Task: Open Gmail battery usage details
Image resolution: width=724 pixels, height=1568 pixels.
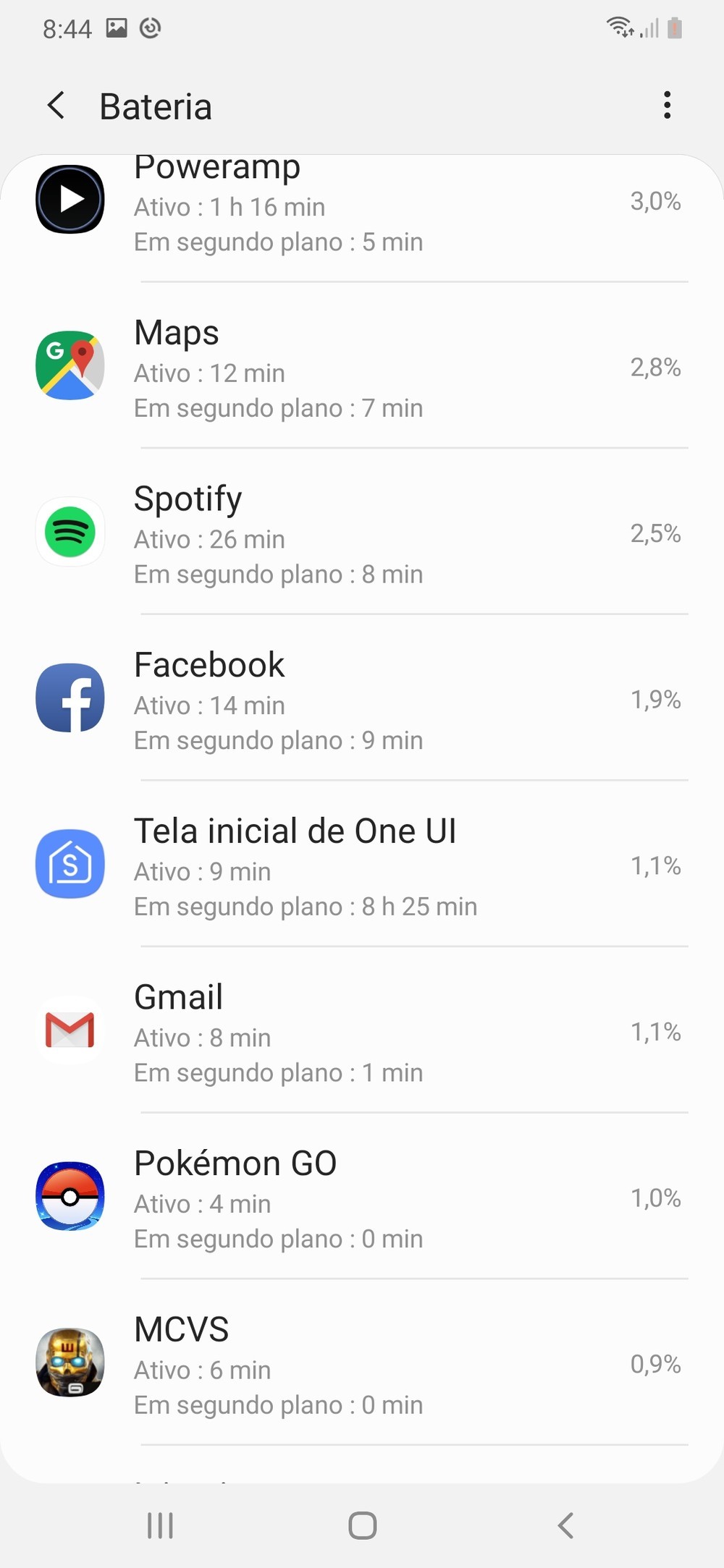Action: 362,1032
